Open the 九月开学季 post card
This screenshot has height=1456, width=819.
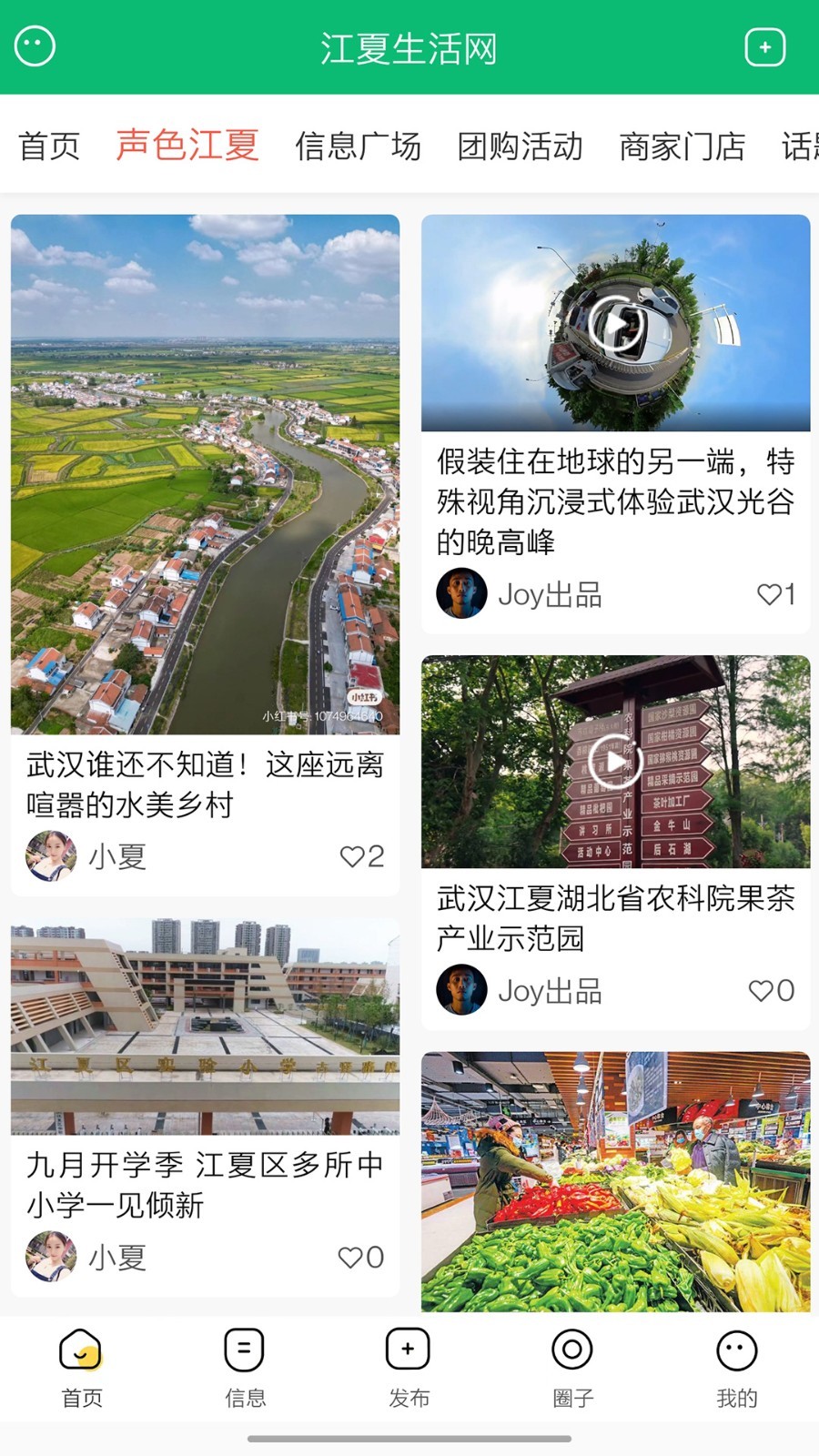(x=205, y=1107)
